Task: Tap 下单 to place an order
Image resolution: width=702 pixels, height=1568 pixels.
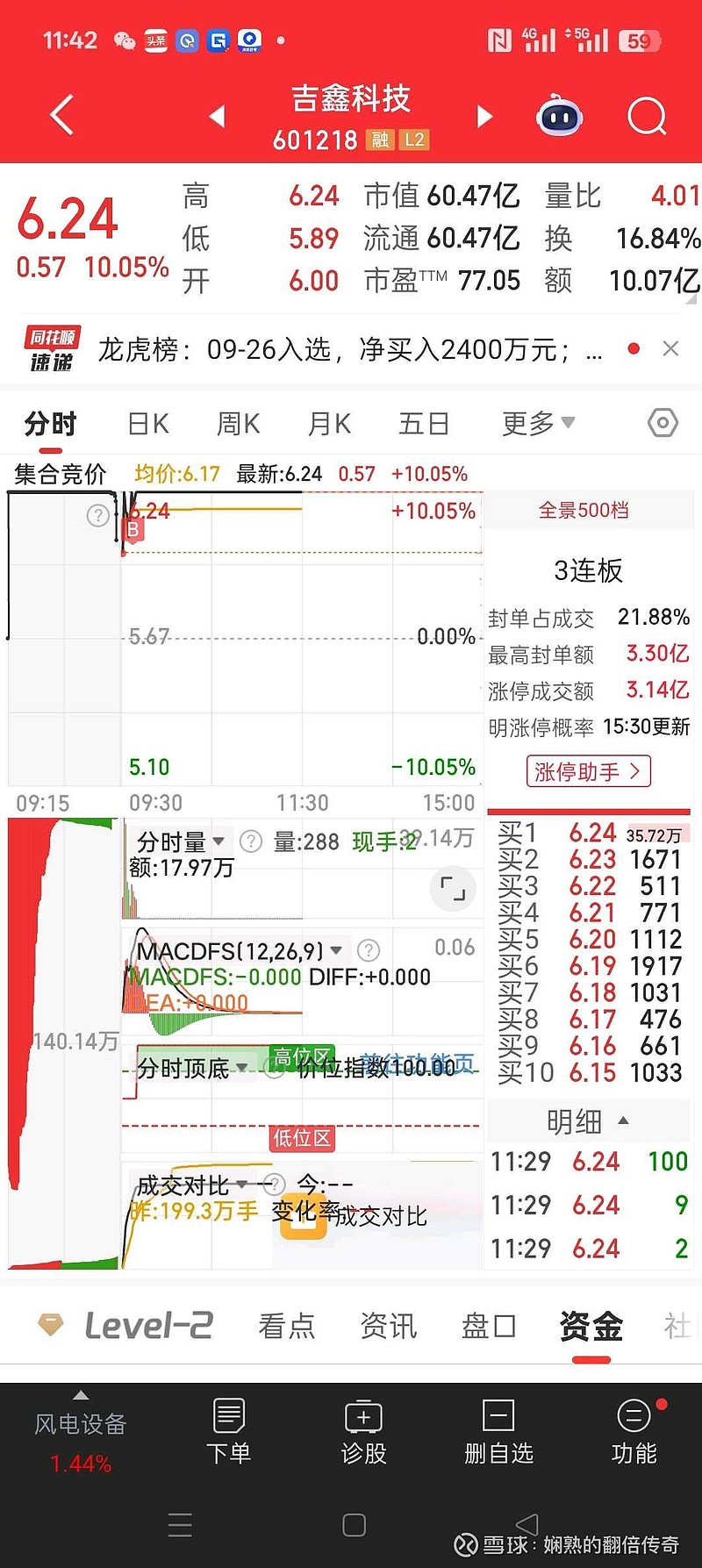Action: click(x=228, y=1430)
